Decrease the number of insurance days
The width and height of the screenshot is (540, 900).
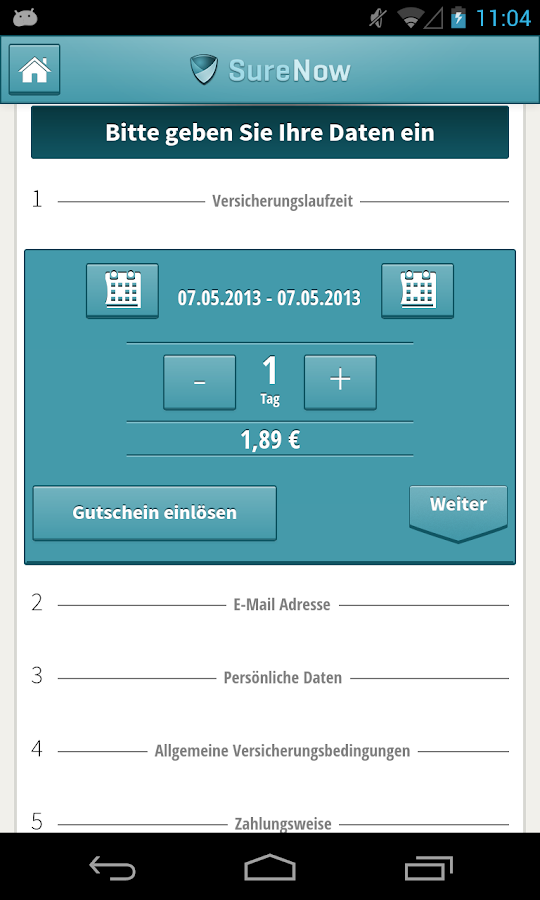[x=199, y=382]
